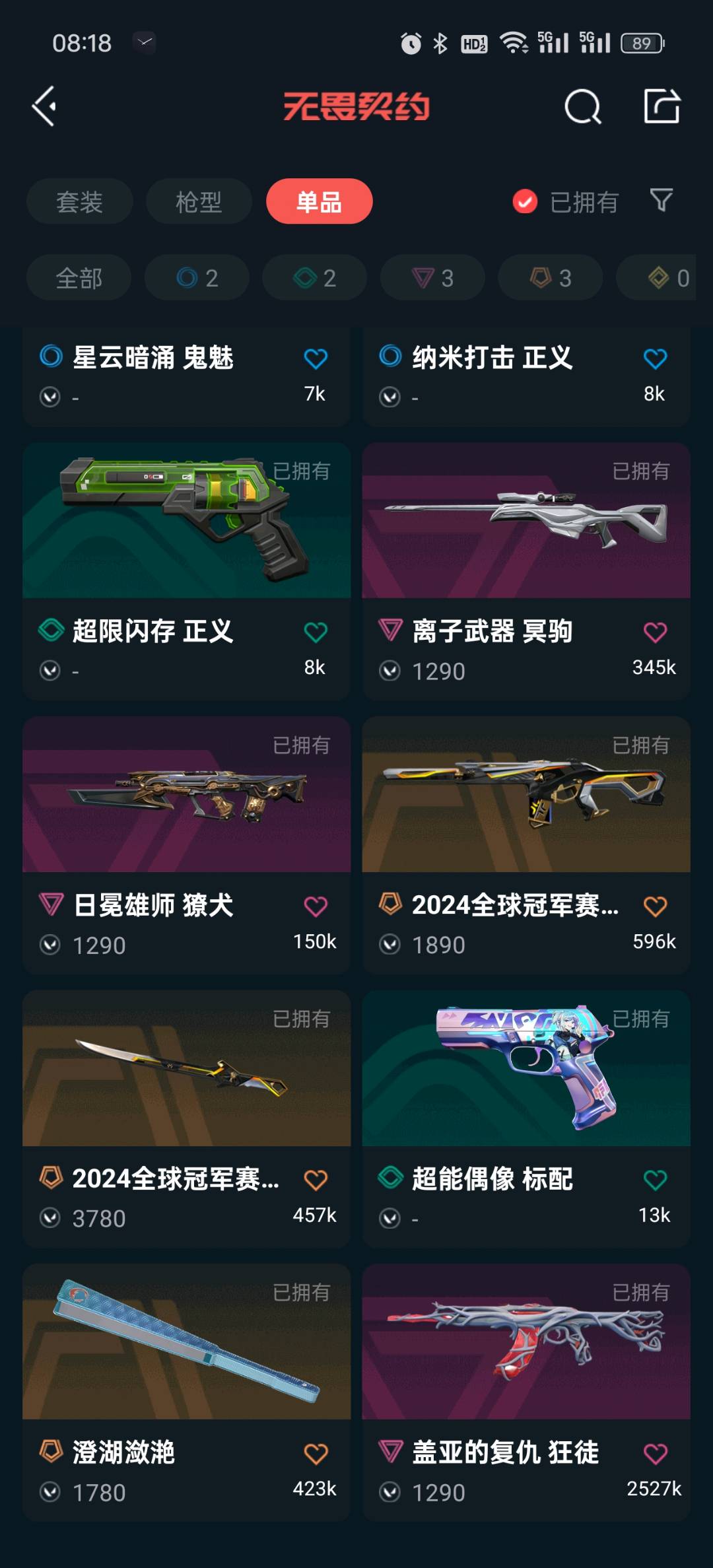Like the 日冕雄师 獠犬 skin

(316, 906)
